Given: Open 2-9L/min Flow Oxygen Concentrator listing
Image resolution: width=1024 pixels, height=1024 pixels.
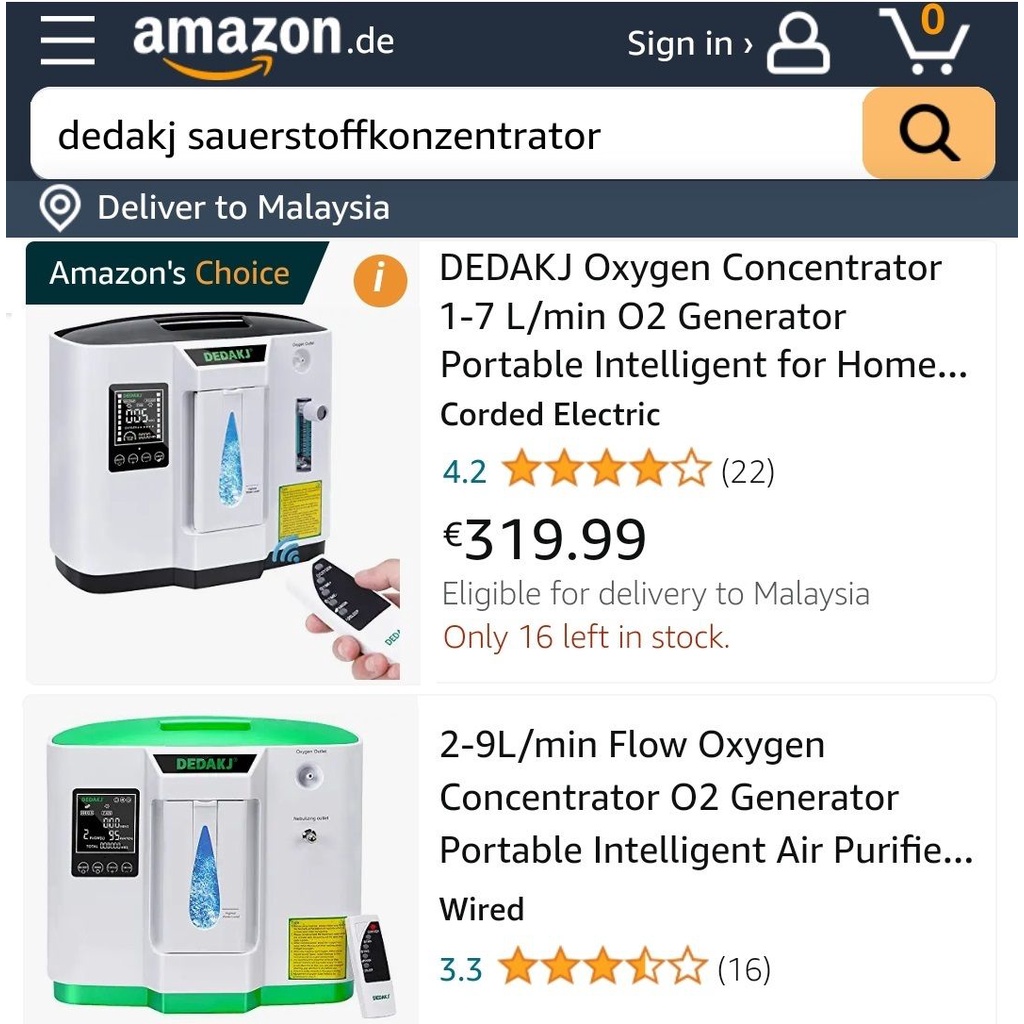Looking at the screenshot, I should (x=706, y=797).
